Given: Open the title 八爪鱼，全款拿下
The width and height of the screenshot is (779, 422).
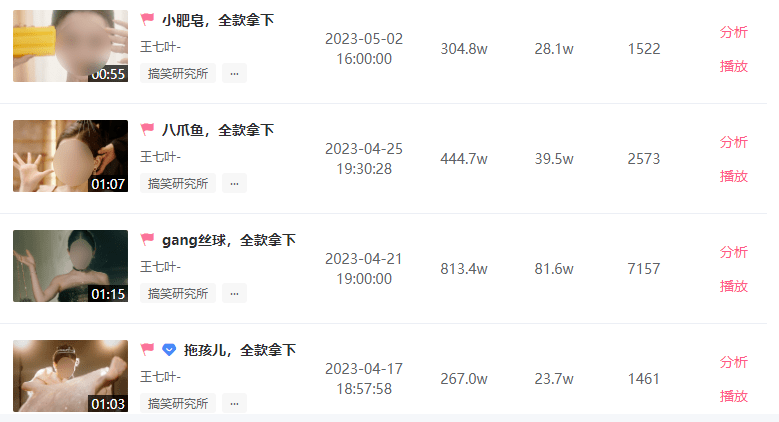Looking at the screenshot, I should click(x=217, y=130).
